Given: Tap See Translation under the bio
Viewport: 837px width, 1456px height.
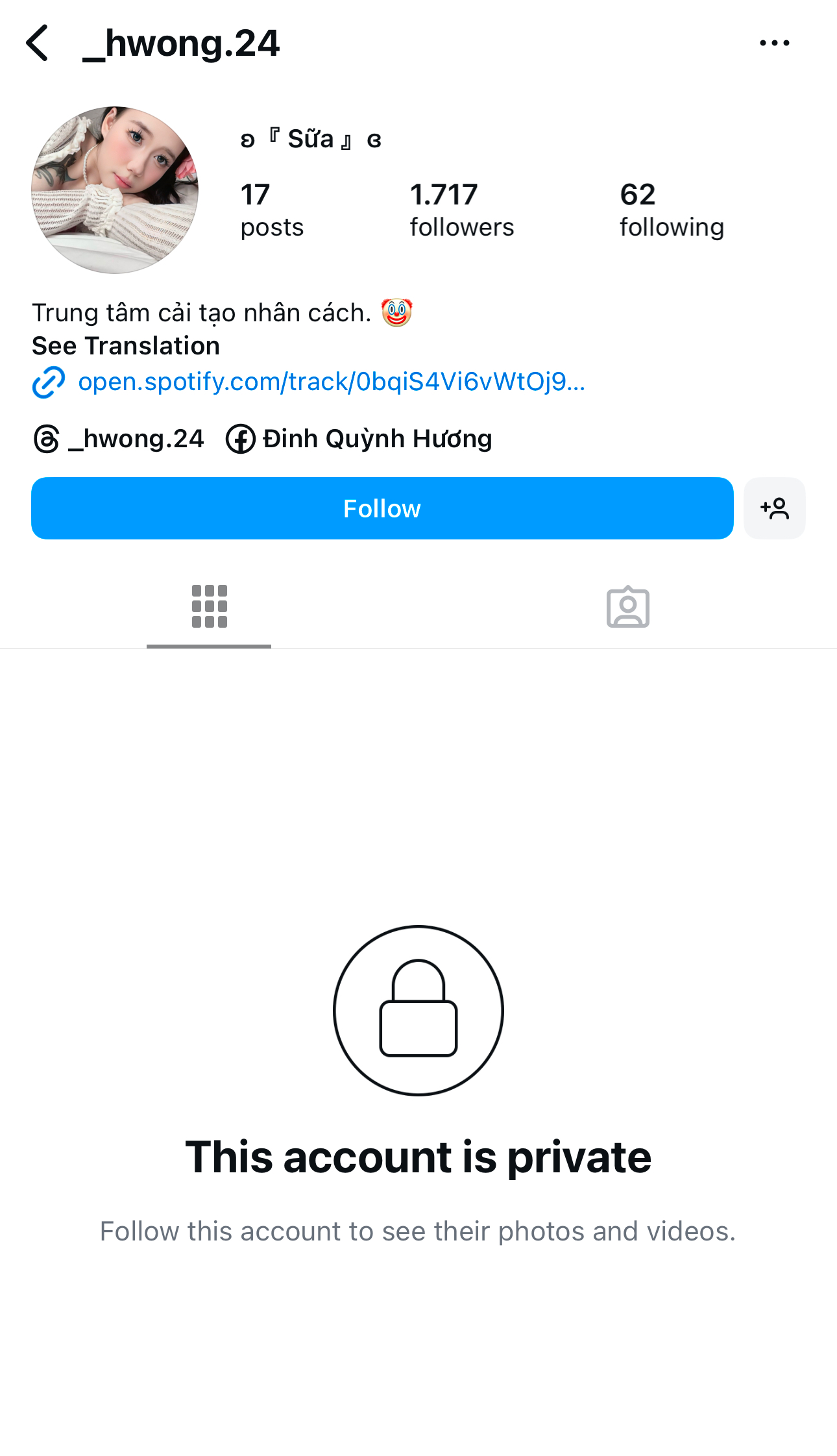Looking at the screenshot, I should point(126,346).
